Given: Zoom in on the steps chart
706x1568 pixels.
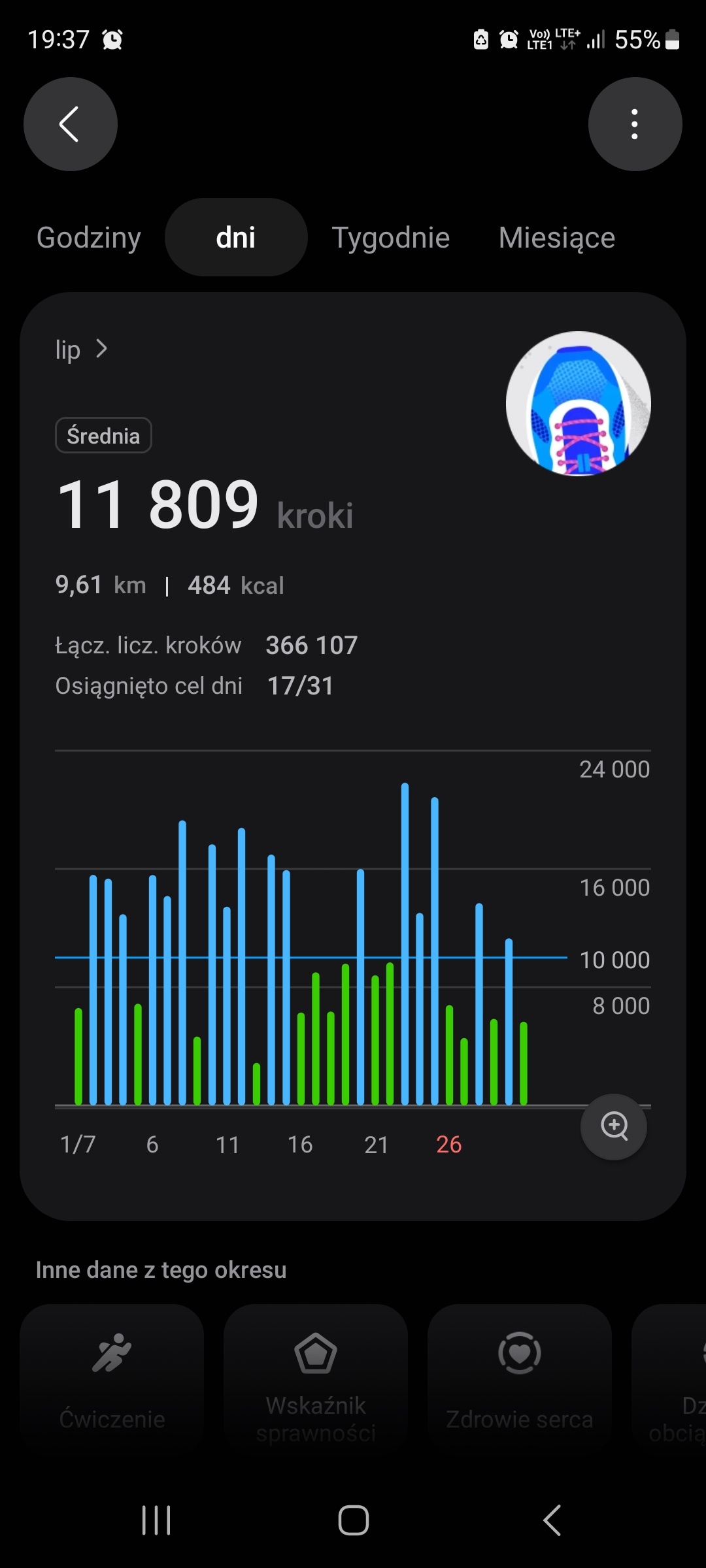Looking at the screenshot, I should pyautogui.click(x=614, y=1127).
